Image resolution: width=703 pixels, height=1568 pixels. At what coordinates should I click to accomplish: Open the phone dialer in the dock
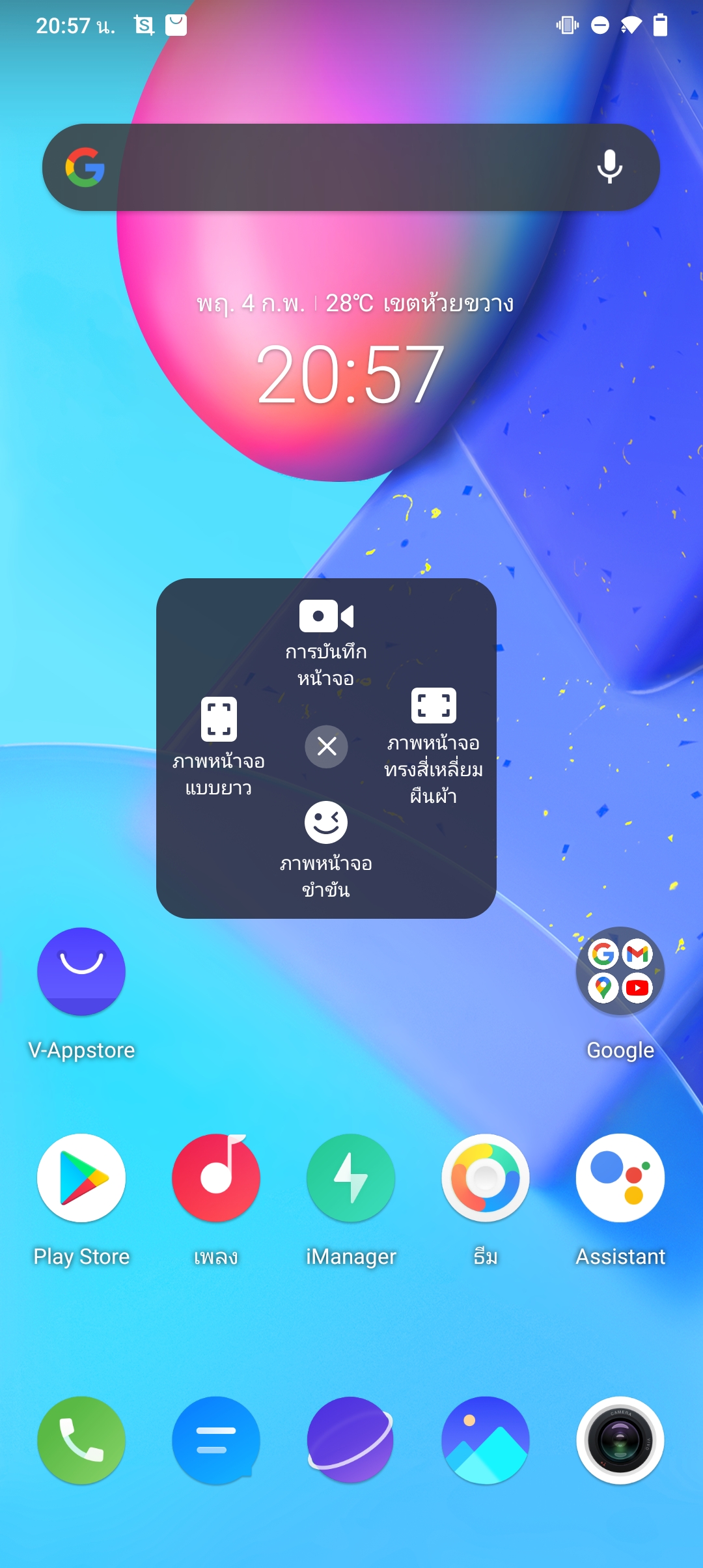point(81,1440)
